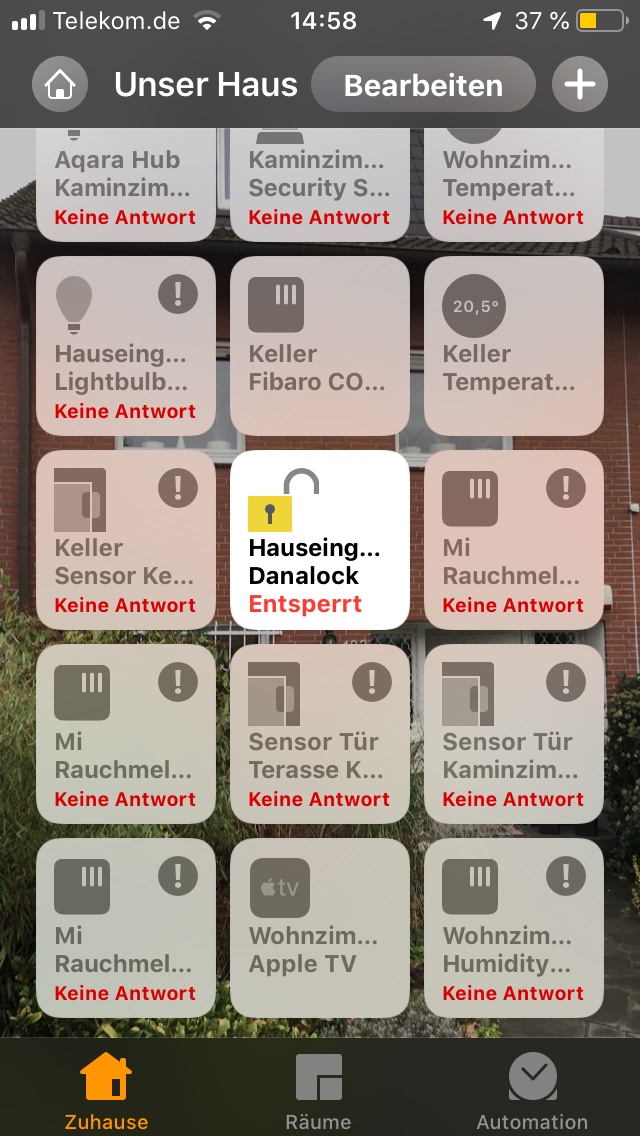Open the Aqara Hub Kaminzimmer tile

(125, 187)
